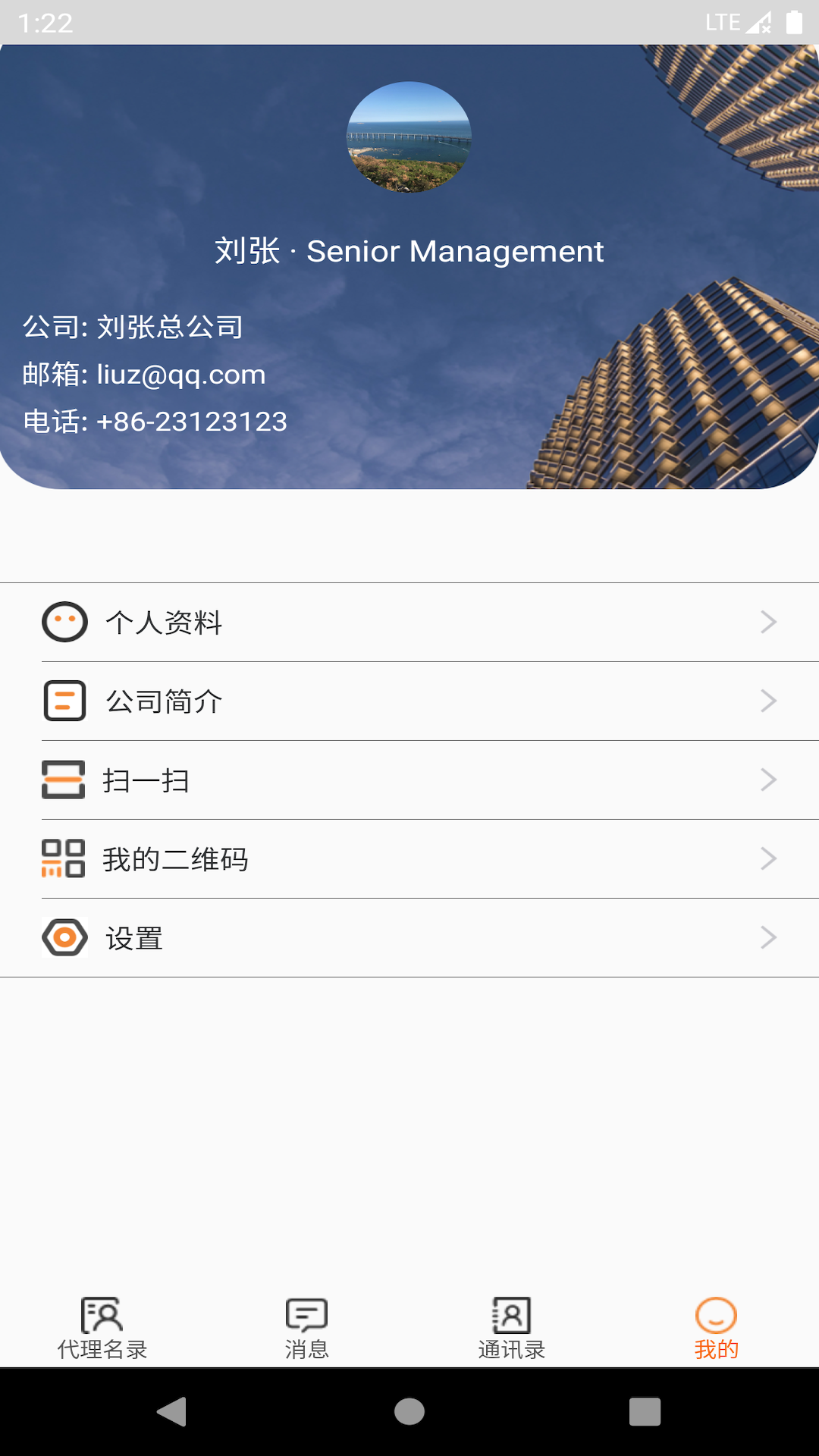Click the circular profile avatar photo
The width and height of the screenshot is (819, 1456).
[x=409, y=138]
